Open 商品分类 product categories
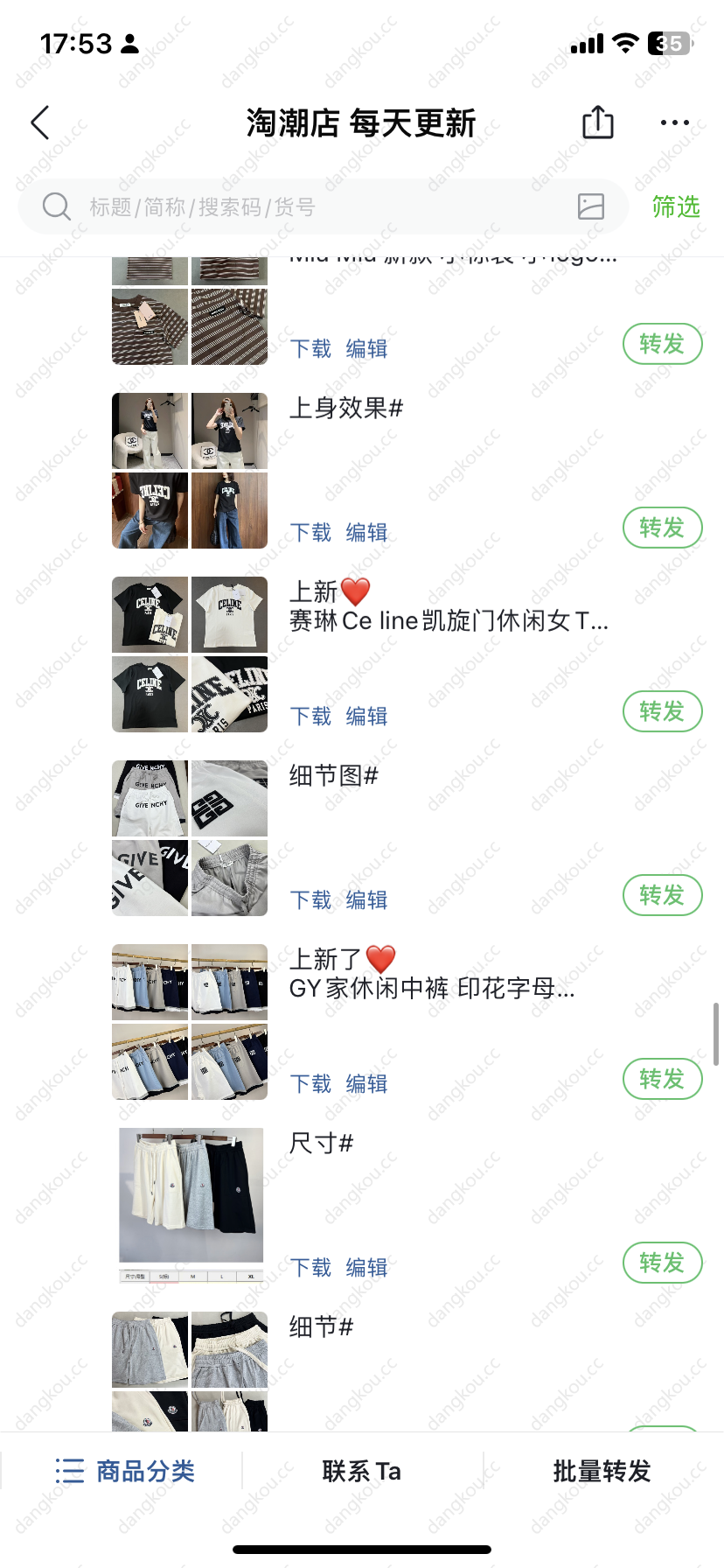Image resolution: width=724 pixels, height=1568 pixels. pyautogui.click(x=125, y=1472)
